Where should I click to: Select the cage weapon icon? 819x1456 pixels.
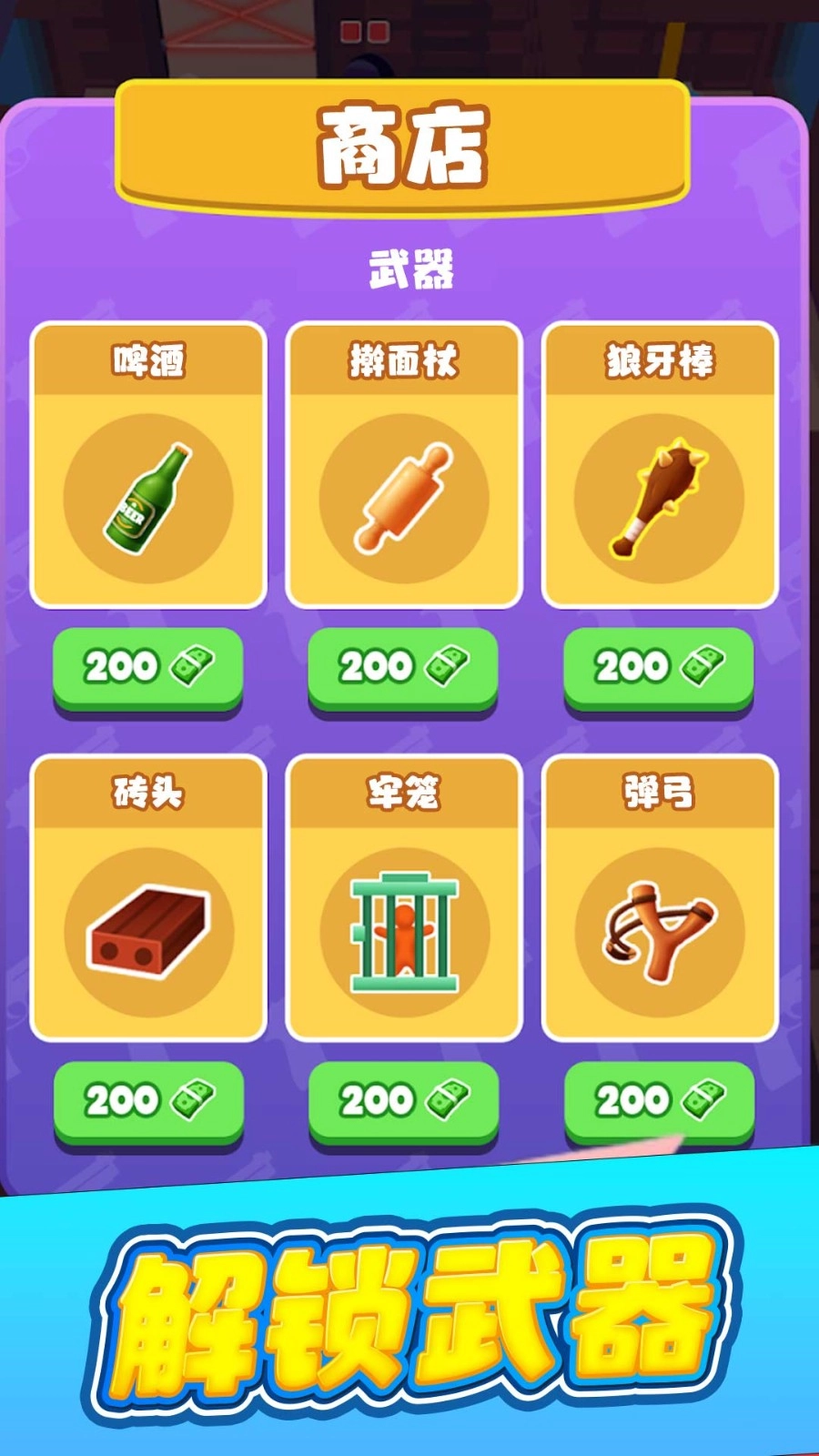(403, 928)
